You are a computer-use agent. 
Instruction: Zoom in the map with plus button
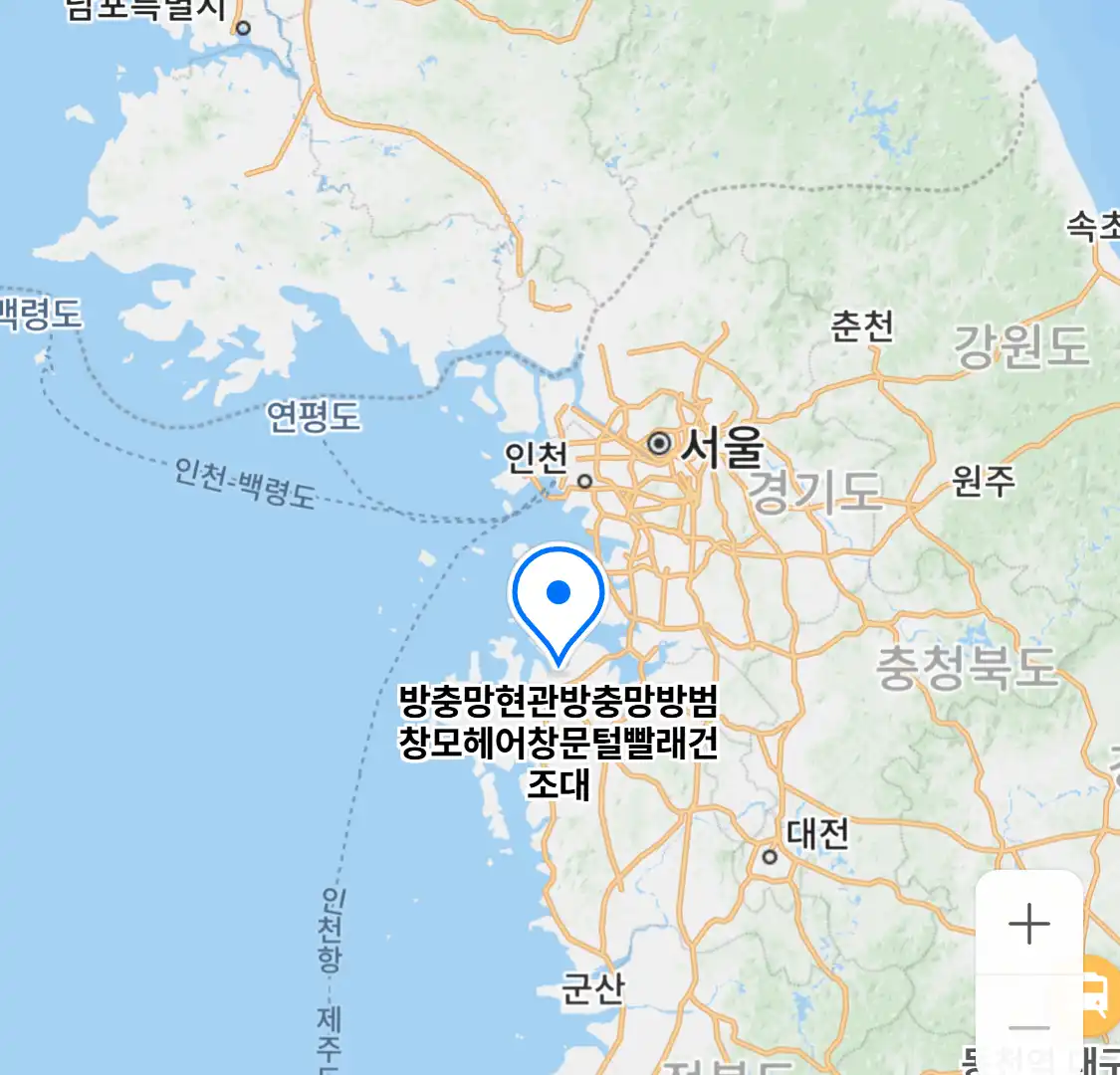click(x=1028, y=924)
